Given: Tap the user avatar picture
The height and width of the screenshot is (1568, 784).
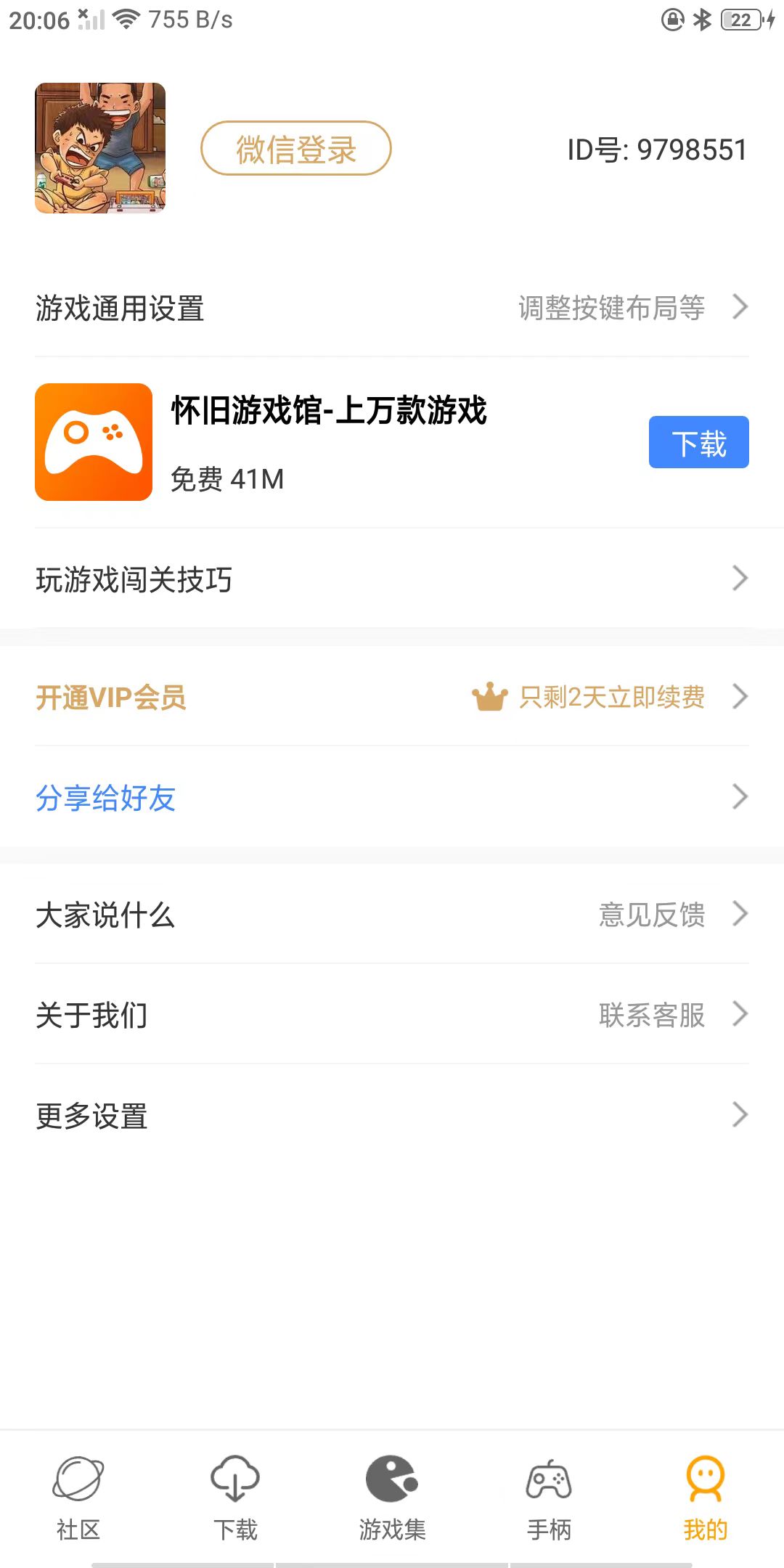Looking at the screenshot, I should (x=100, y=148).
